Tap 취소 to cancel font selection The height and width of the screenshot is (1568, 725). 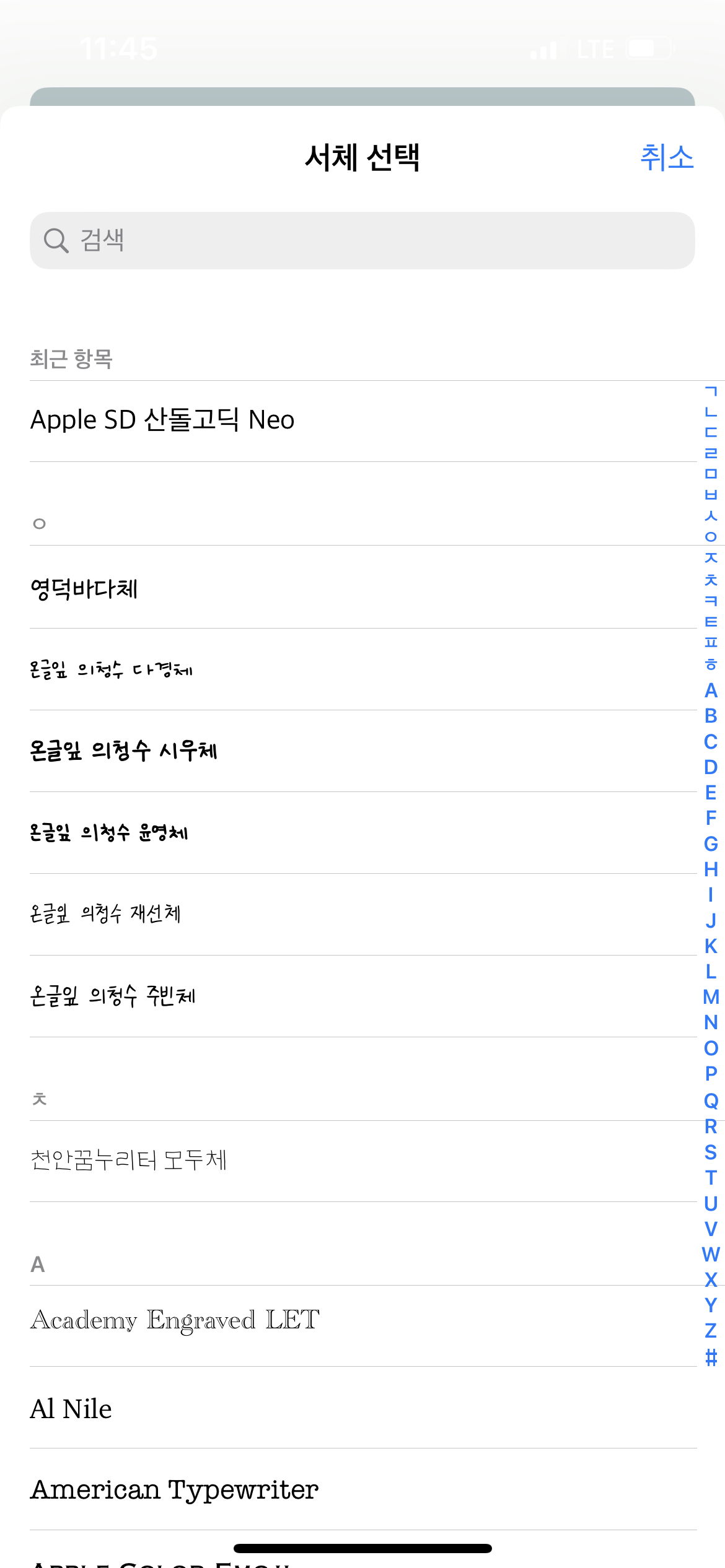click(x=666, y=157)
